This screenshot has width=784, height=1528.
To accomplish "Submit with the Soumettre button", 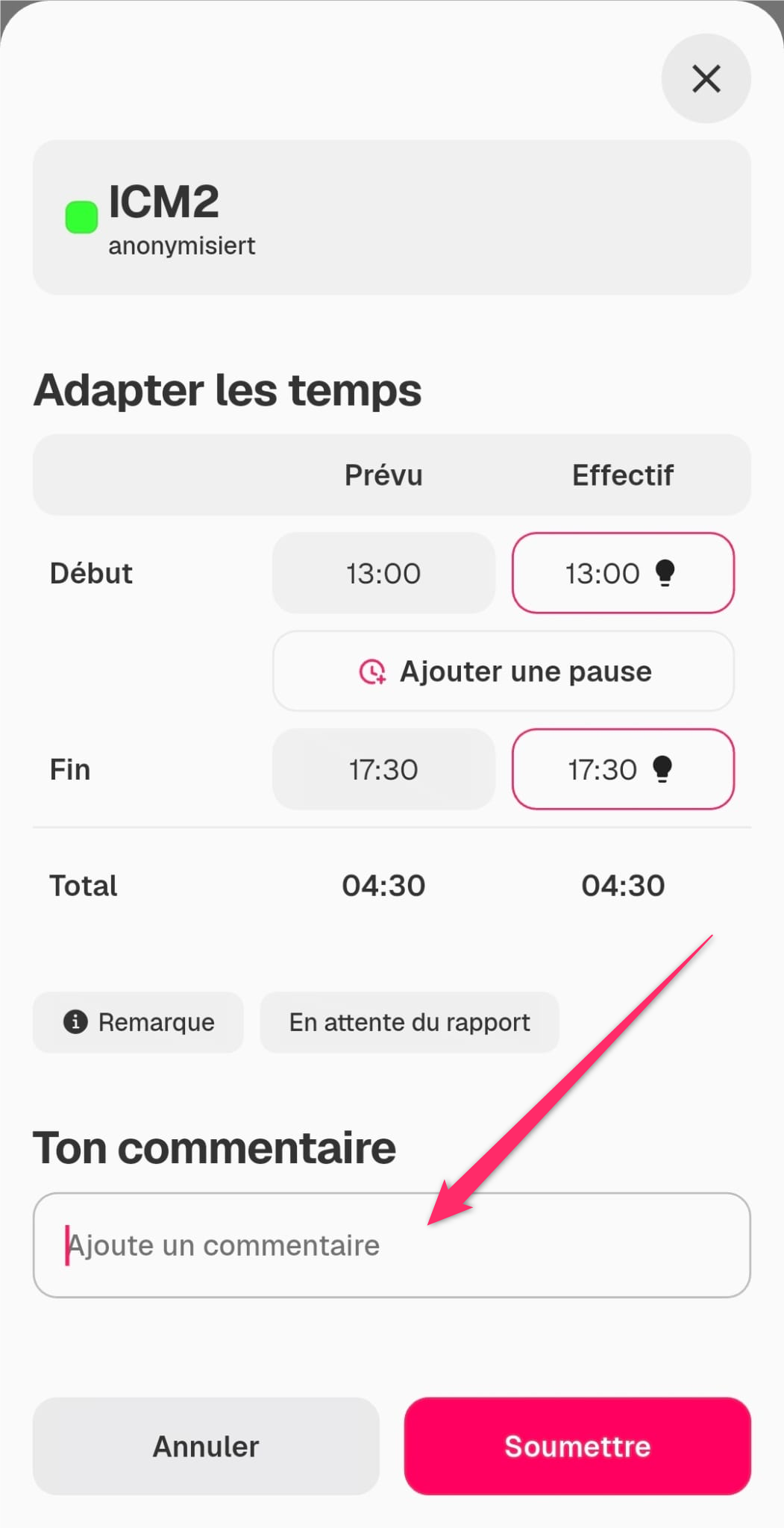I will coord(577,1446).
